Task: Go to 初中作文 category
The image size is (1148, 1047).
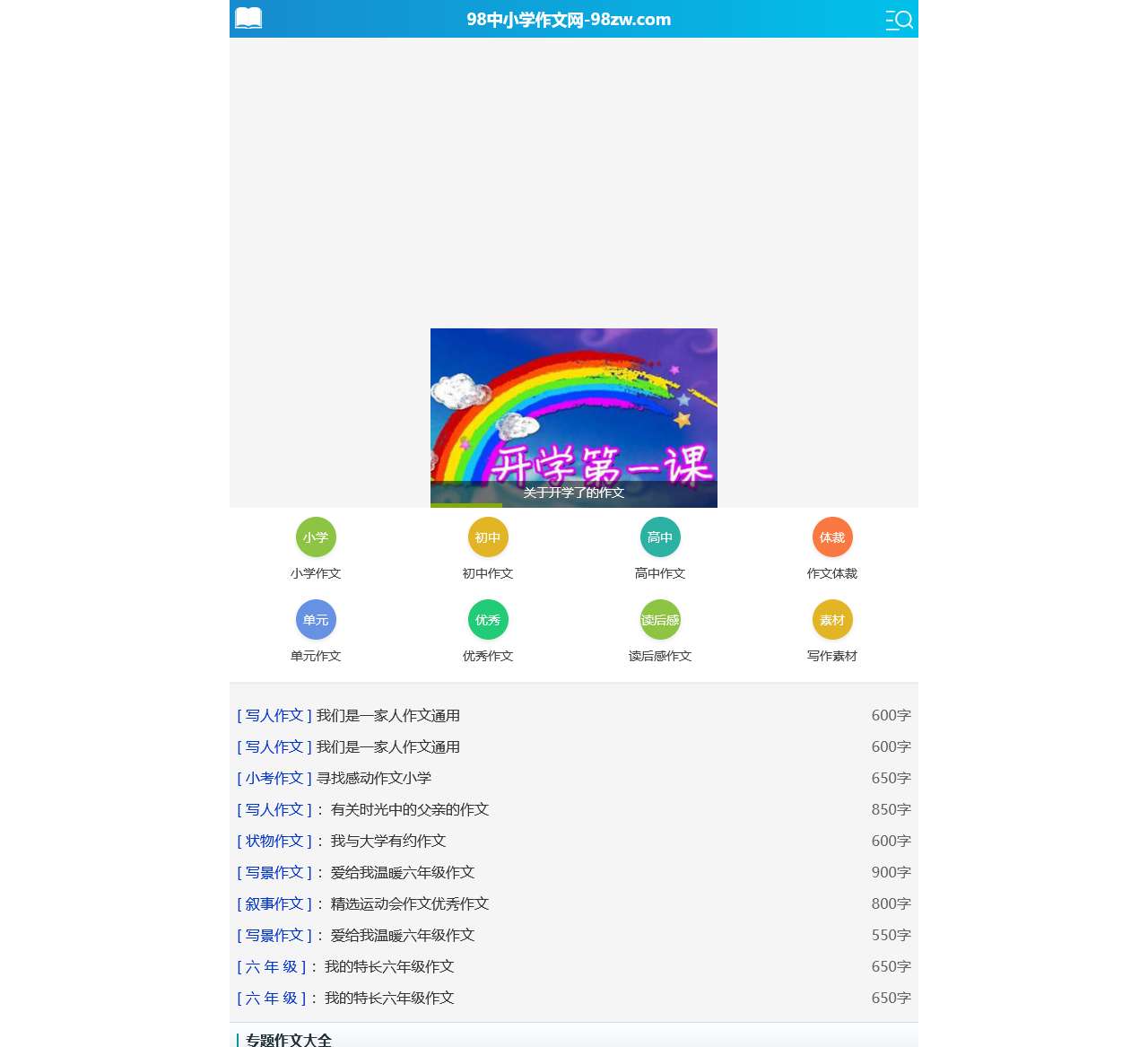Action: point(488,548)
